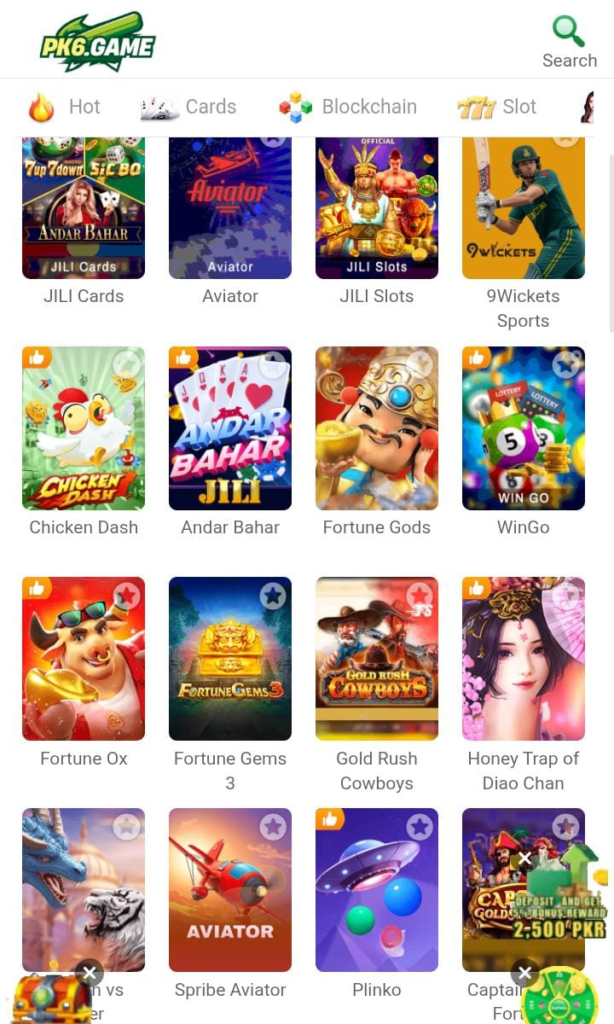The width and height of the screenshot is (614, 1024).
Task: Favorite Fortune Gems 3 with the star
Action: pos(273,596)
